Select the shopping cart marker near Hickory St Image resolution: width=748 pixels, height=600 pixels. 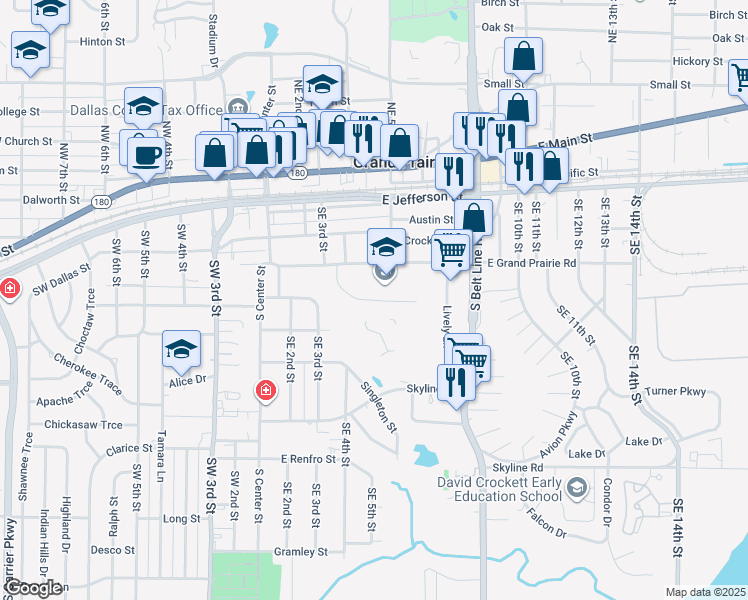pyautogui.click(x=742, y=79)
